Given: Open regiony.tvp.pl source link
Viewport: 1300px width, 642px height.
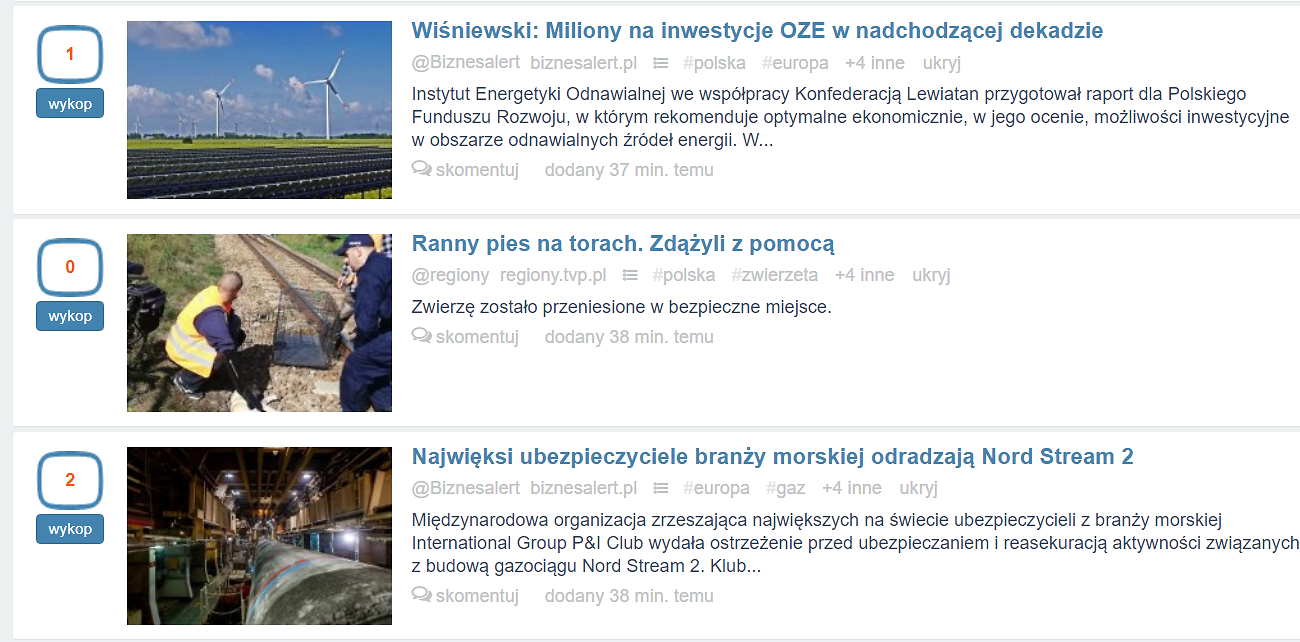Looking at the screenshot, I should tap(553, 275).
